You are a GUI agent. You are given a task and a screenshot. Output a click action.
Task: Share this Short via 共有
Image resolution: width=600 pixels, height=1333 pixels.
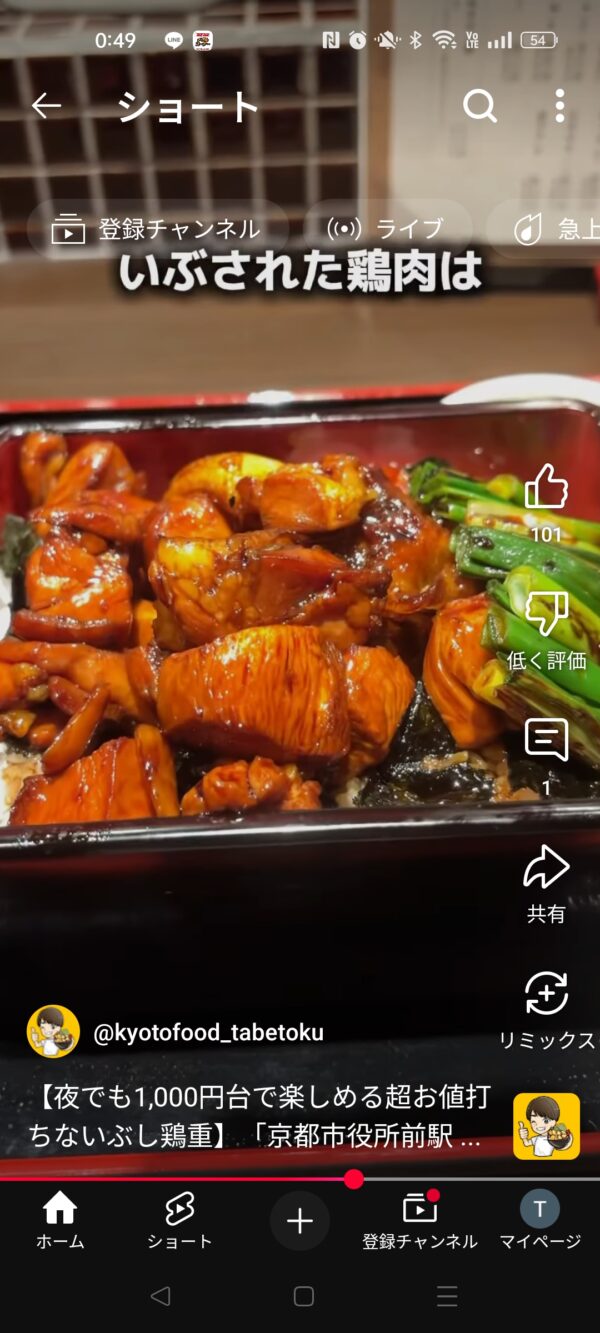click(546, 868)
